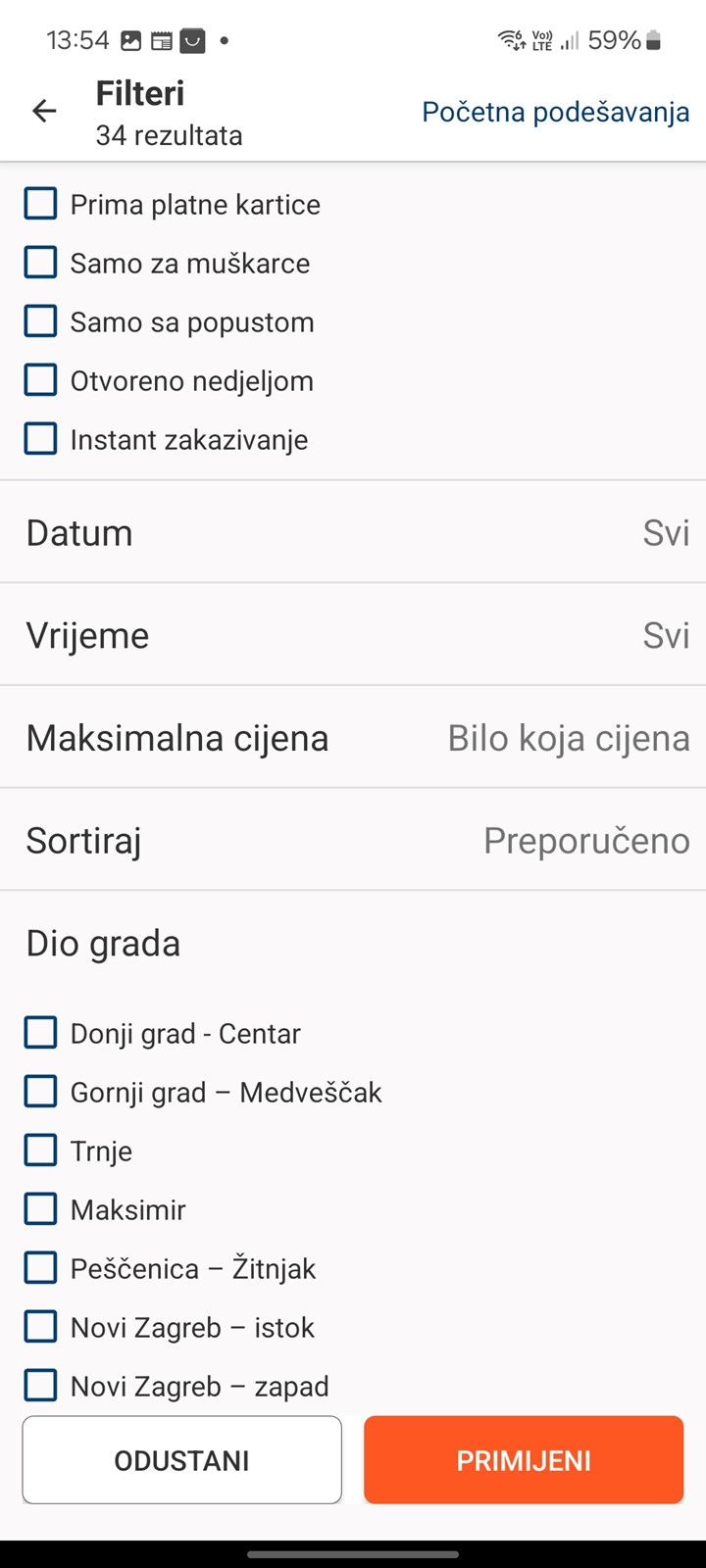Tick Novi Zagreb – zapad checkbox
706x1568 pixels.
(40, 1386)
